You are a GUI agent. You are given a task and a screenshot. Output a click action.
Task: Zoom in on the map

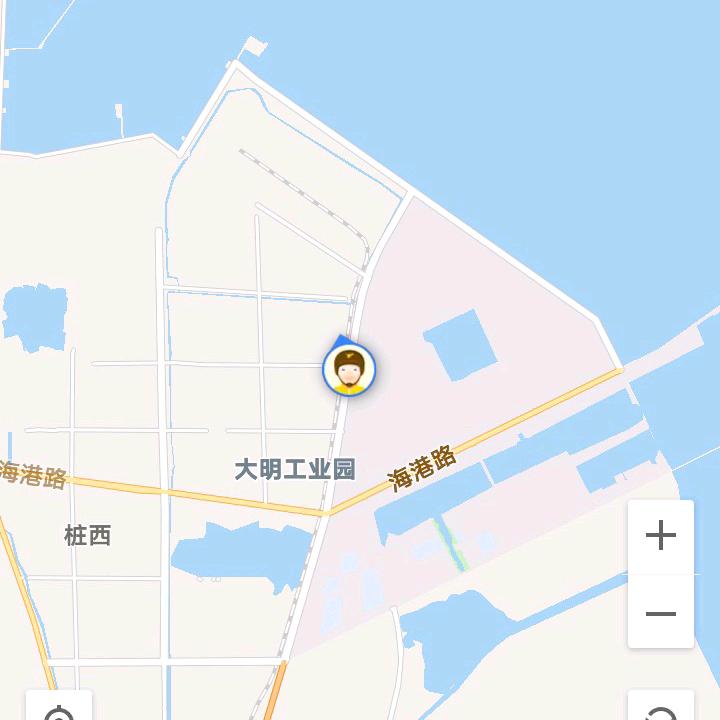point(660,537)
